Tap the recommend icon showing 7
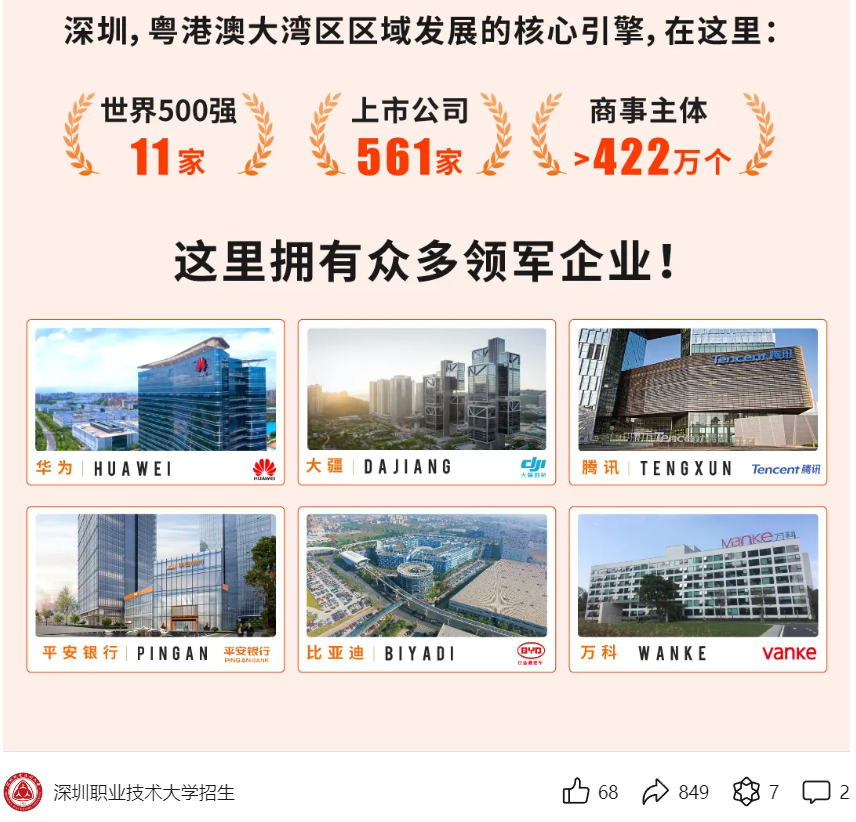Image resolution: width=856 pixels, height=822 pixels. click(x=747, y=793)
